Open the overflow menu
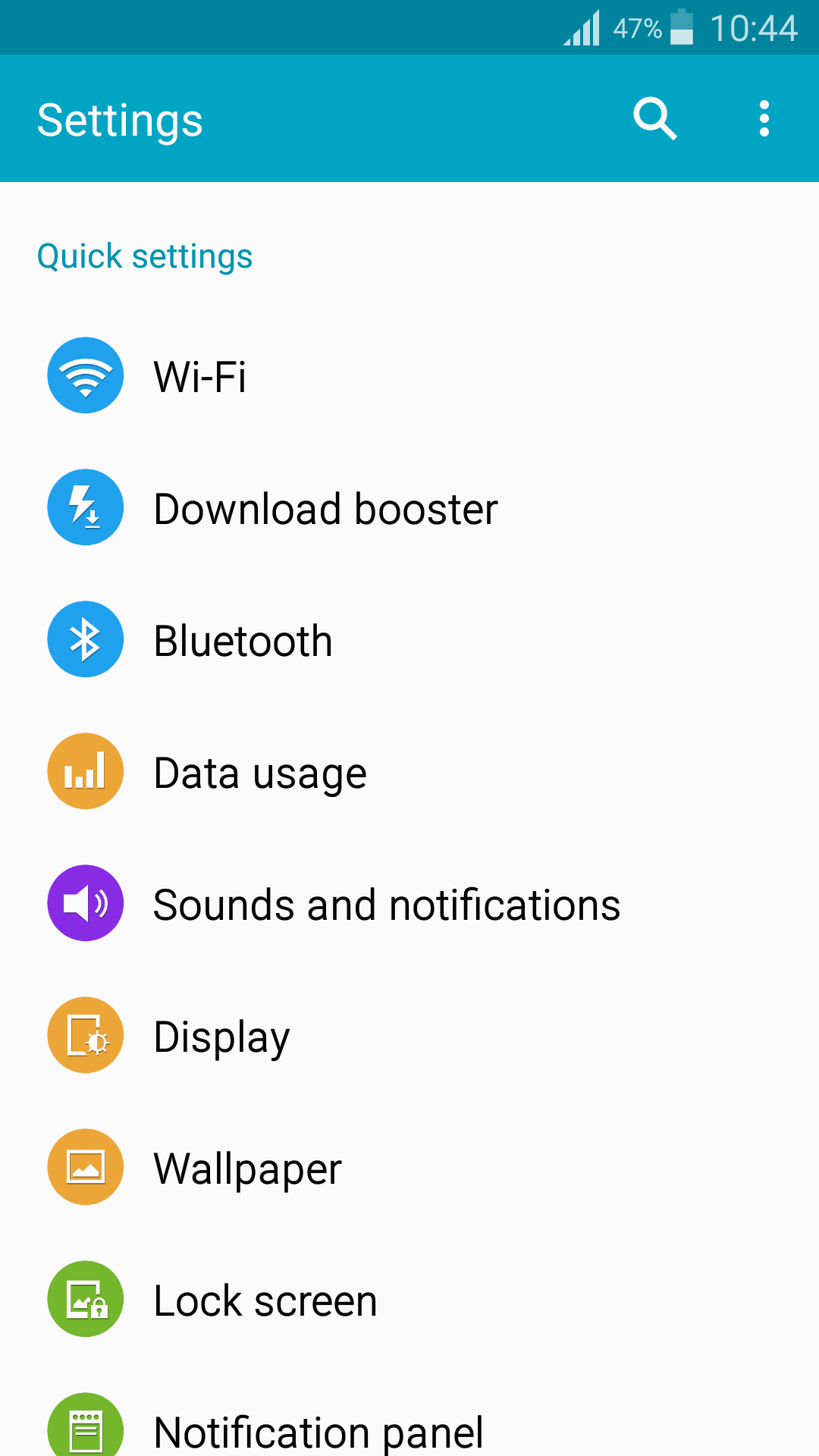 (764, 119)
